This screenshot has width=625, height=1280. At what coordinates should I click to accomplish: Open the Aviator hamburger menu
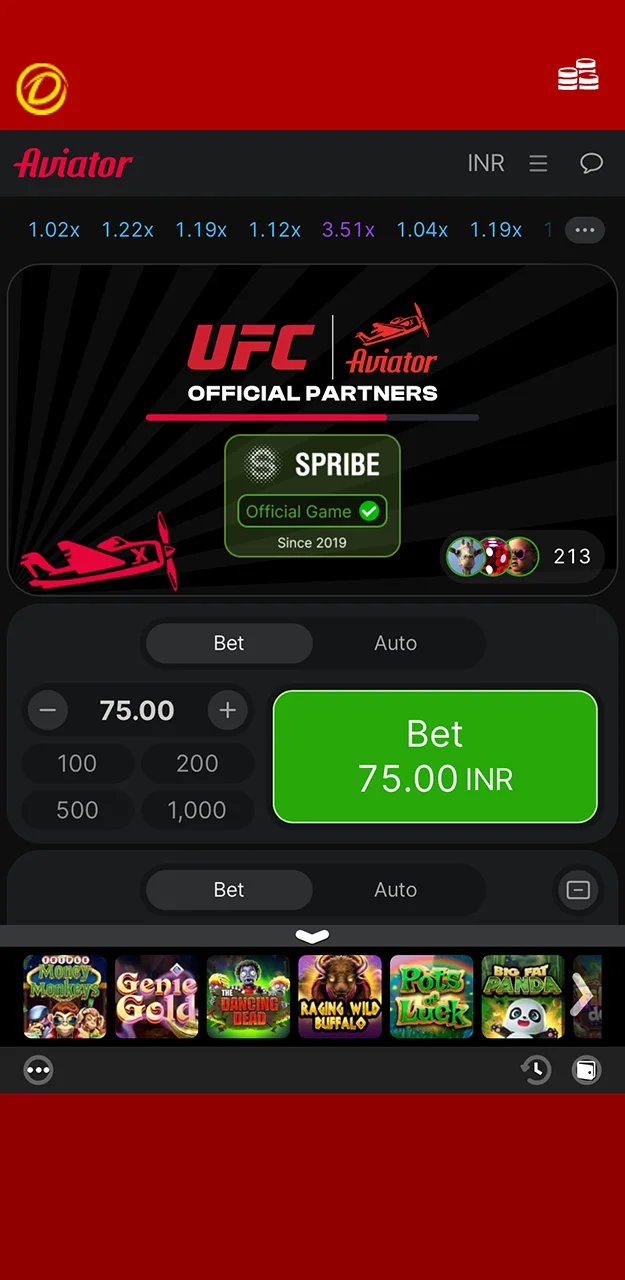[x=538, y=164]
